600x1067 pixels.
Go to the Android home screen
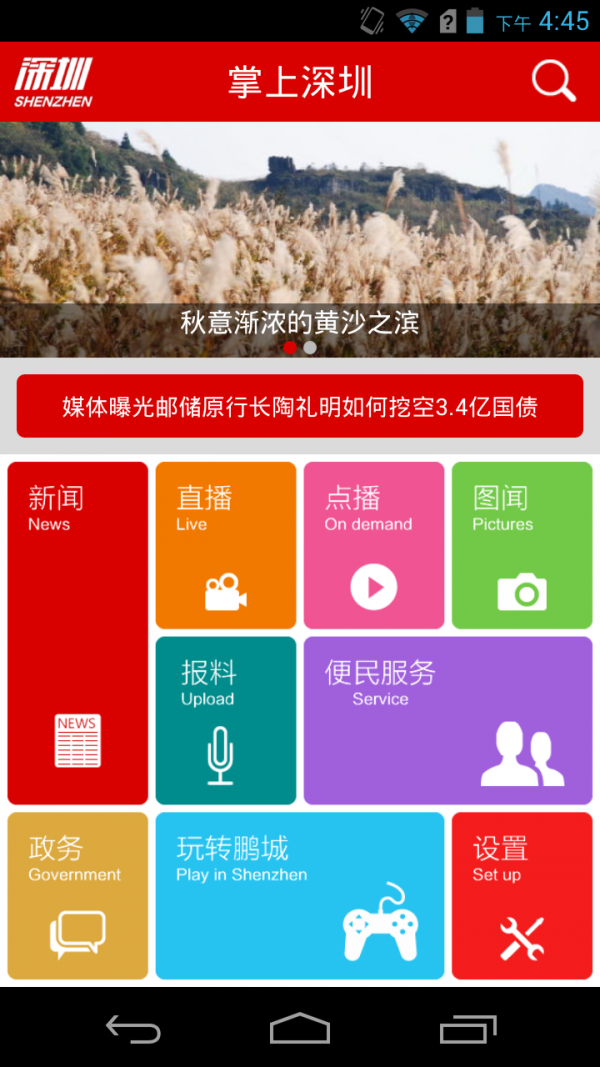300,1028
